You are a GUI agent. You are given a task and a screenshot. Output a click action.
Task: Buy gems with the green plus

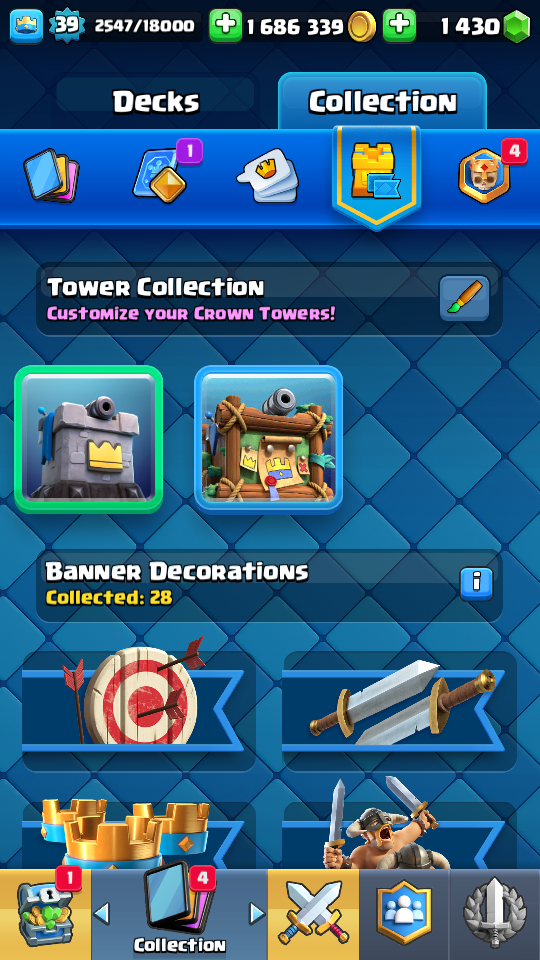click(399, 26)
